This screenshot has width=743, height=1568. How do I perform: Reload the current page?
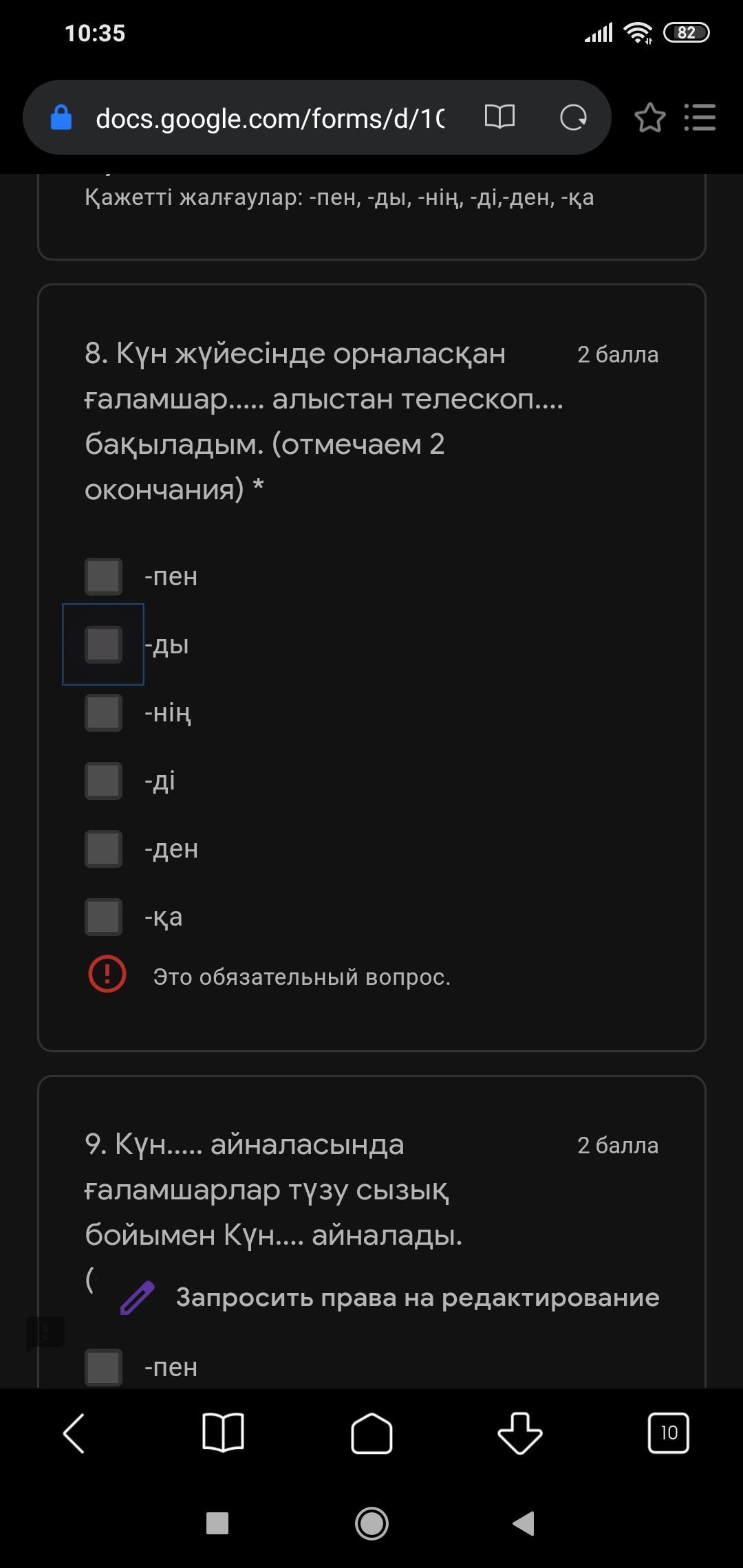click(573, 118)
